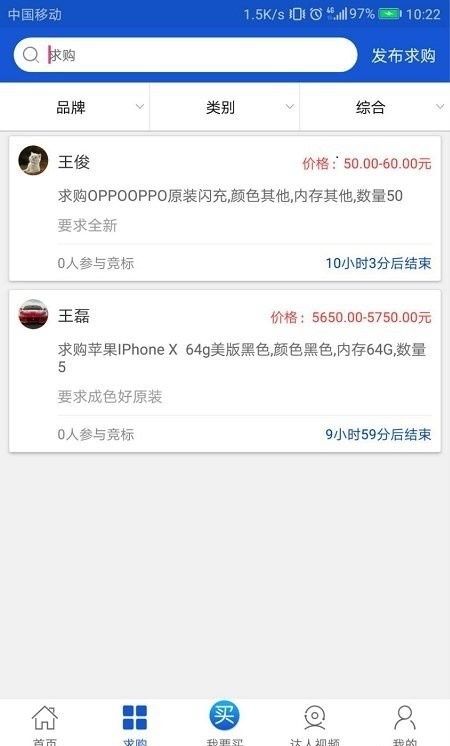Tap 发布求购 to post a request
The image size is (450, 746).
point(403,56)
